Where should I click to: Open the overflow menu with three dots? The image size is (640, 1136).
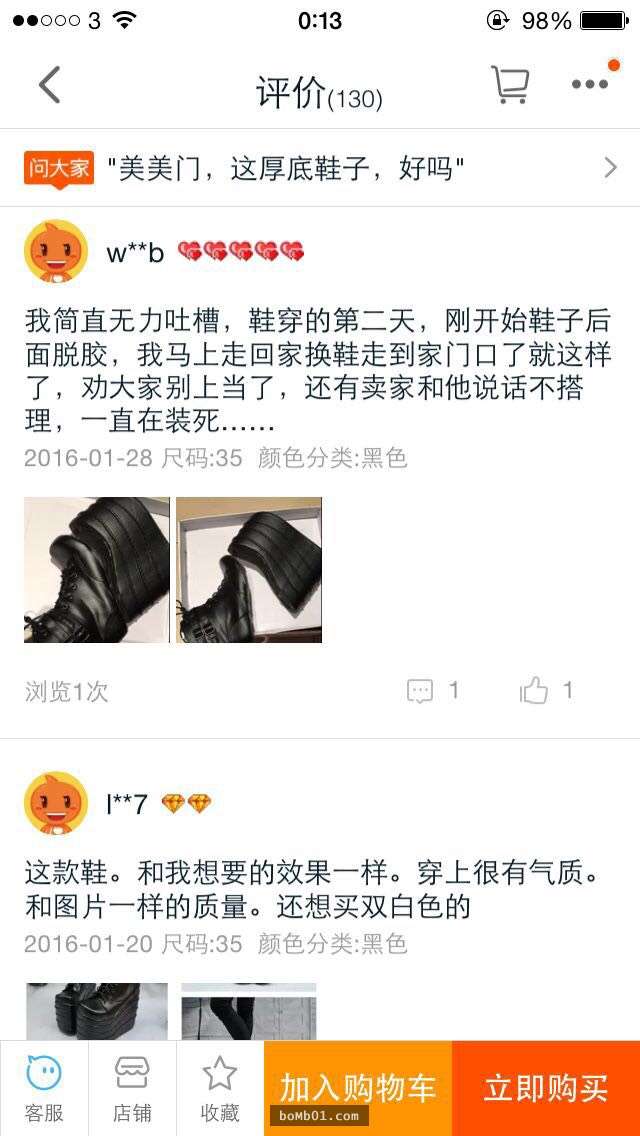(x=590, y=85)
